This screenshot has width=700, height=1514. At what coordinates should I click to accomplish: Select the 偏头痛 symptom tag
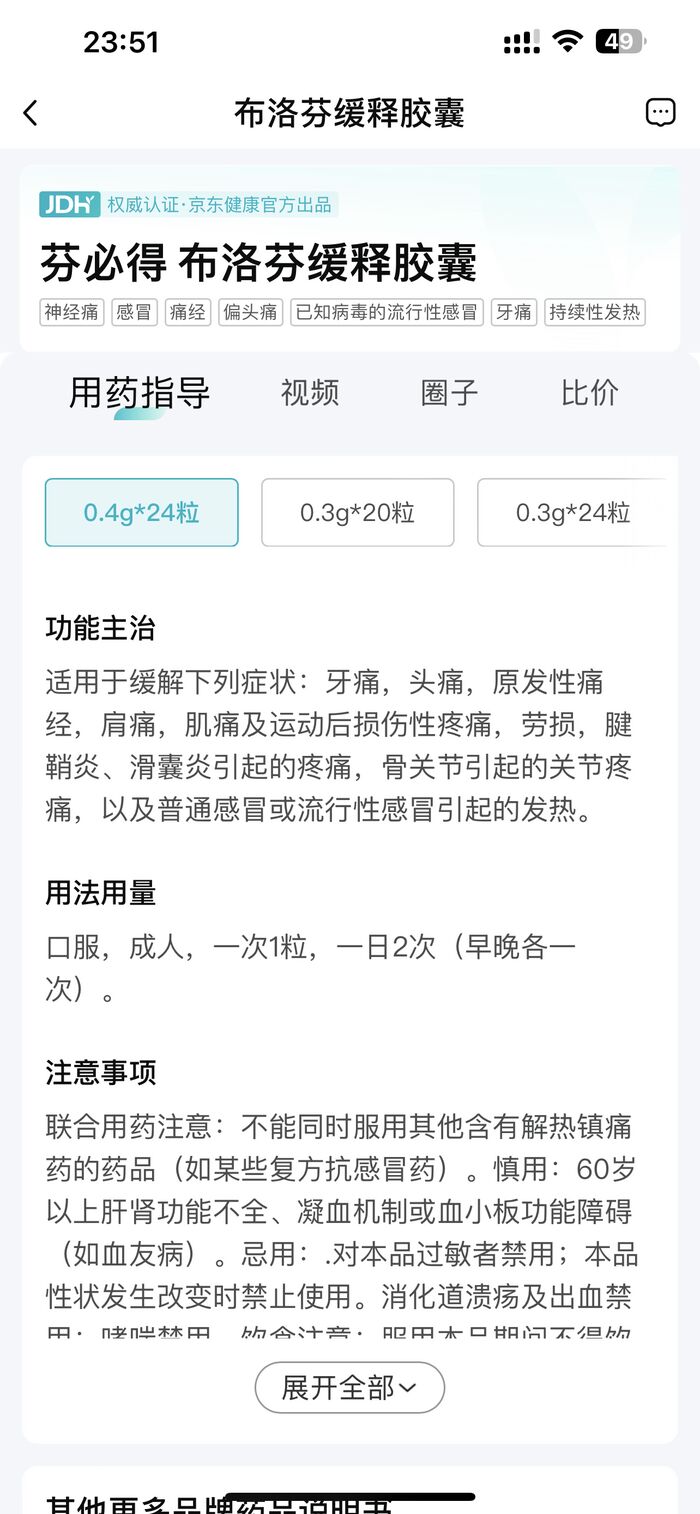point(250,312)
